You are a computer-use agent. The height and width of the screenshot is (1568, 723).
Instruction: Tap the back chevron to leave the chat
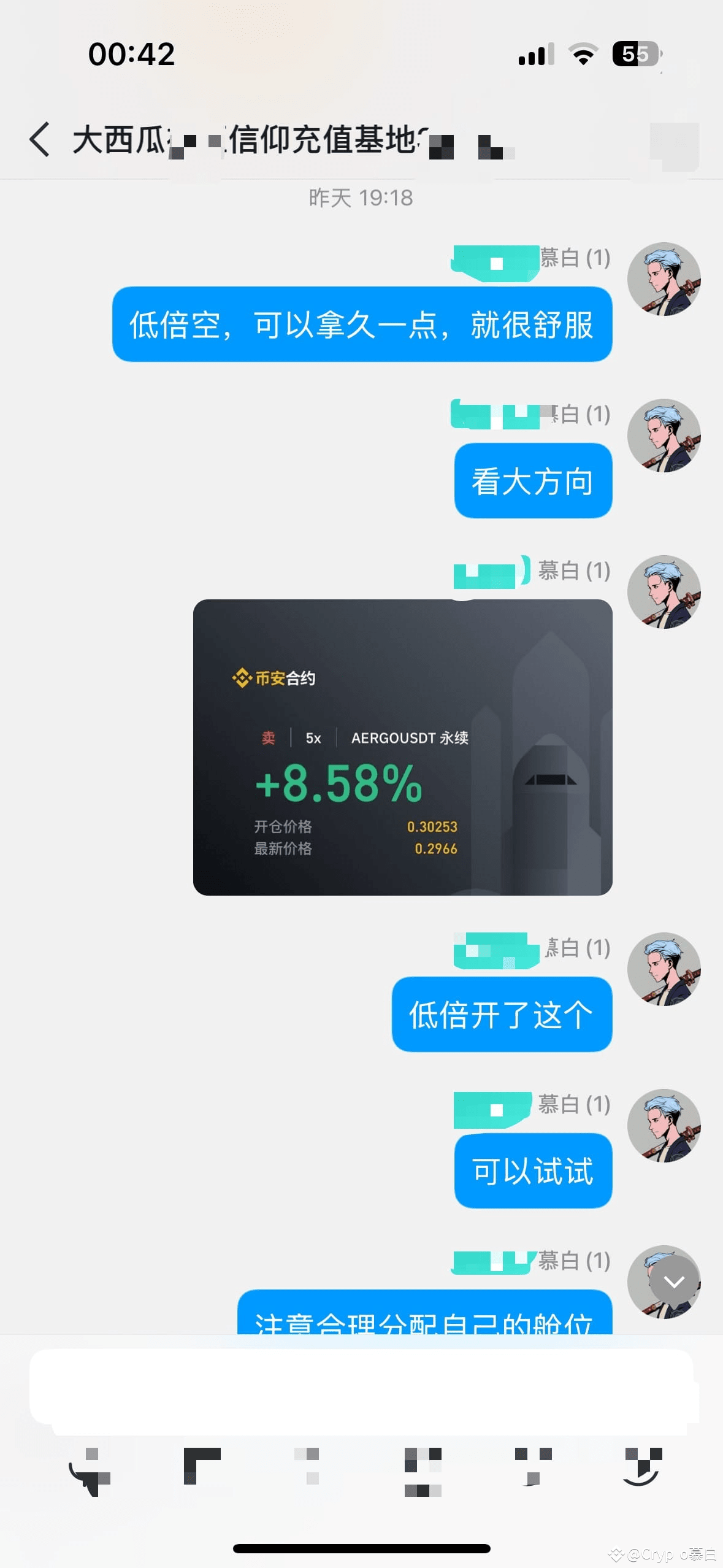[39, 139]
